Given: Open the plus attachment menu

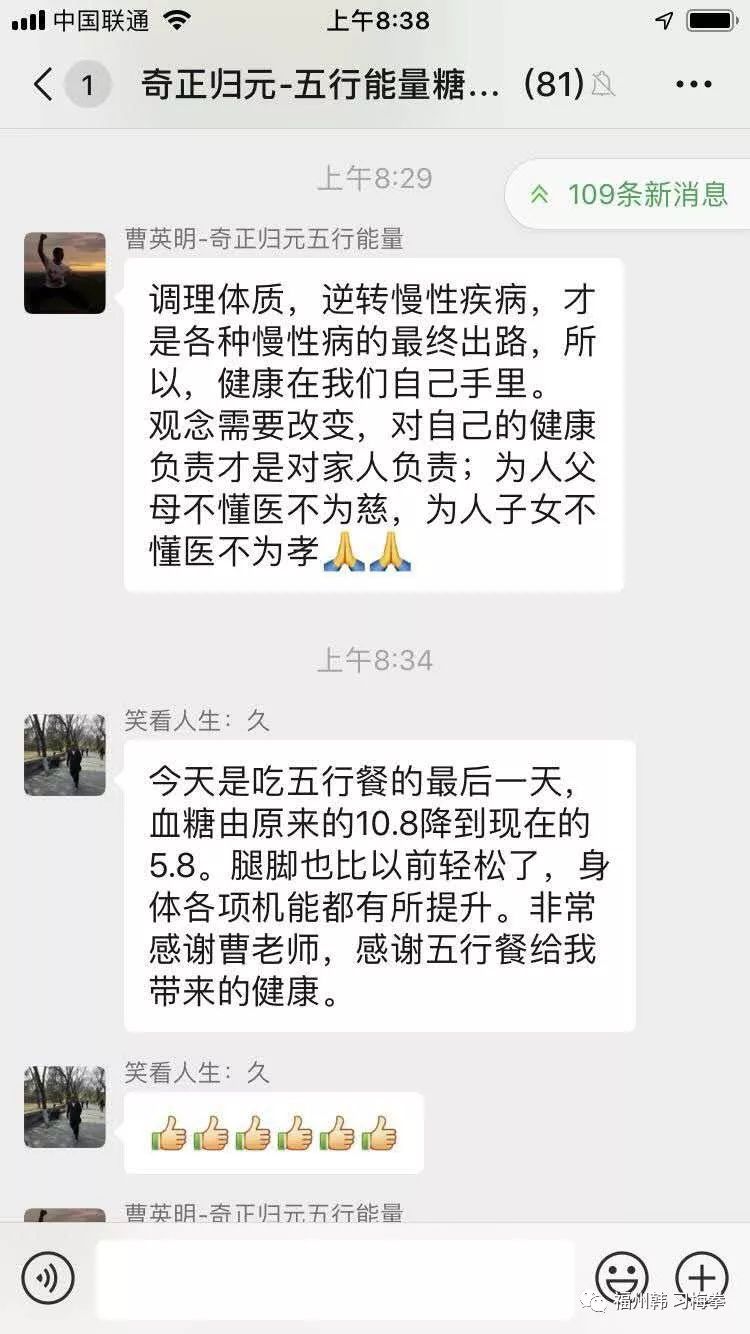Looking at the screenshot, I should (x=702, y=1277).
